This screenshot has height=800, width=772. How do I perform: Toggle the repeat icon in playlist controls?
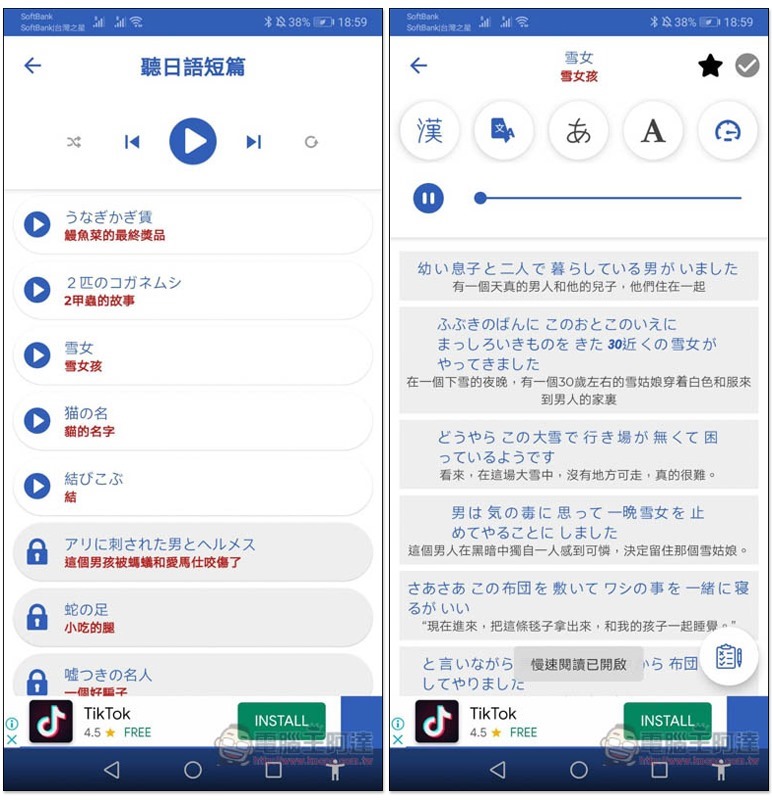[311, 142]
